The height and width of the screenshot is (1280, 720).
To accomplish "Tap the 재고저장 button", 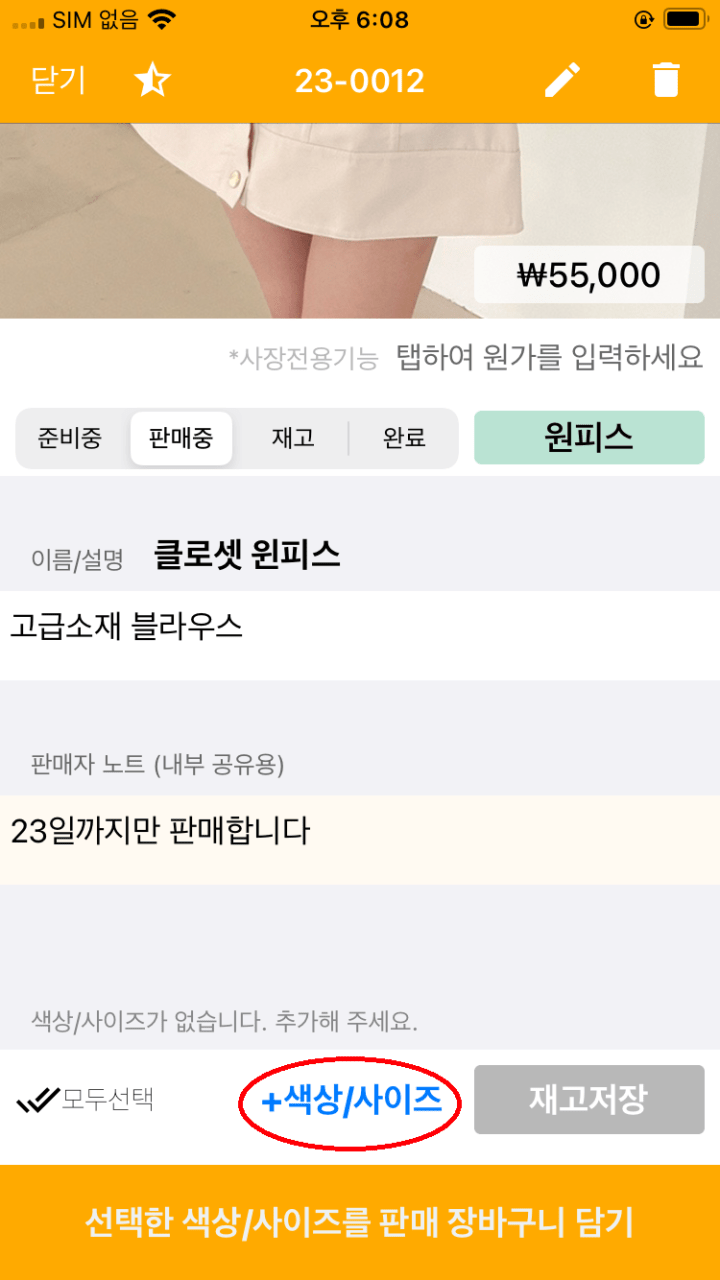I will click(589, 1100).
